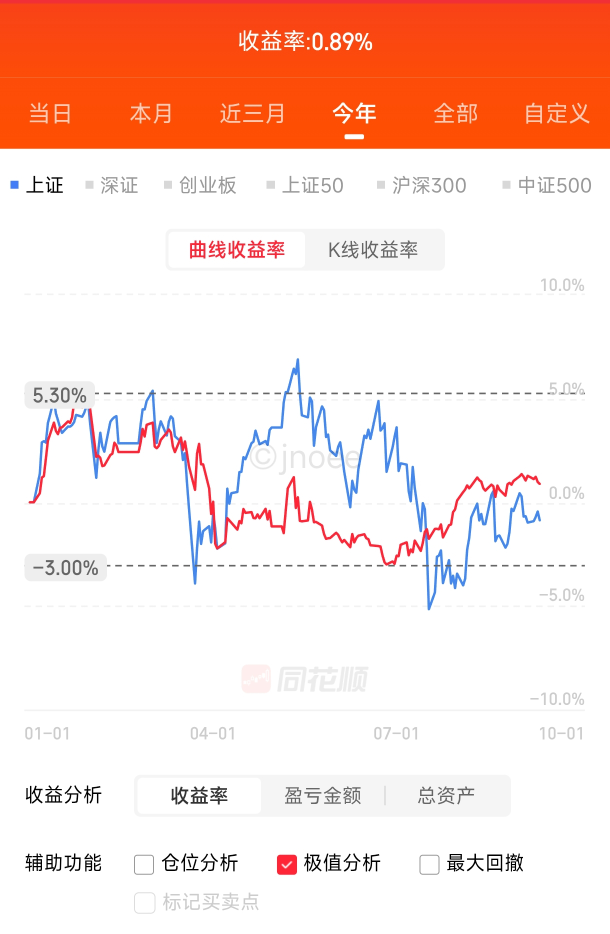Tap the 今年 tab
Screen dimensions: 610x934
(354, 113)
